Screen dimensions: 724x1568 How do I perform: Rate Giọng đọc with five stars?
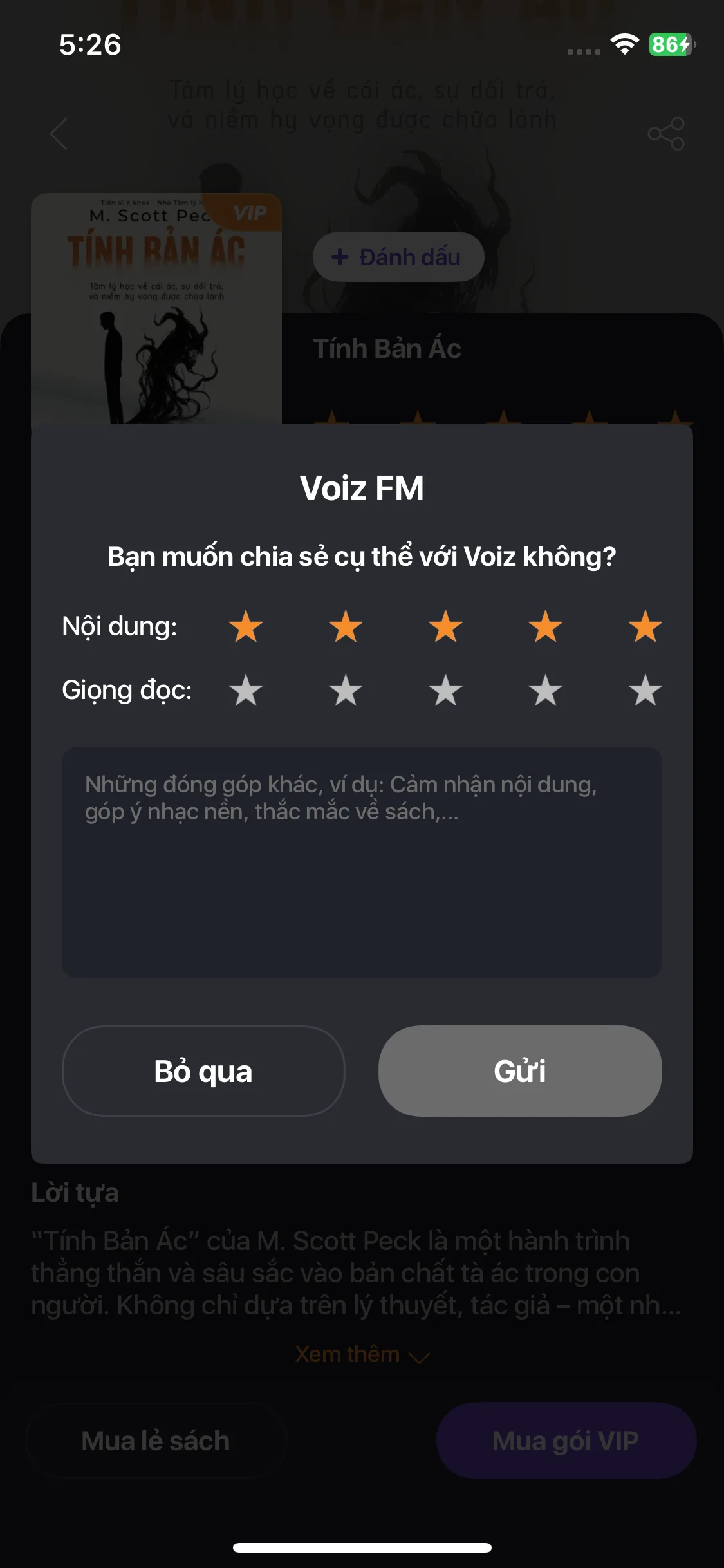point(645,691)
